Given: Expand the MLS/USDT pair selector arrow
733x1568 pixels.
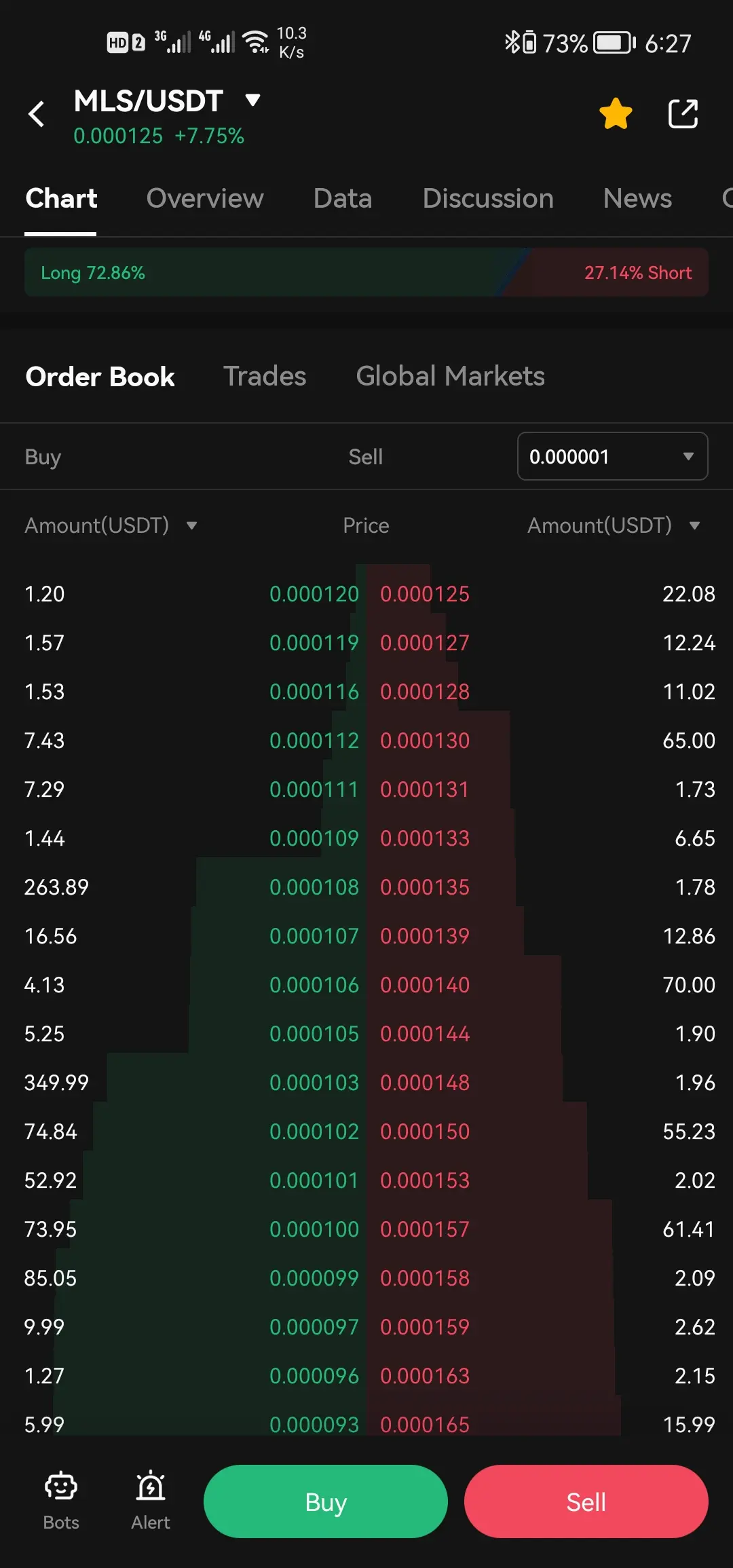Looking at the screenshot, I should coord(250,99).
